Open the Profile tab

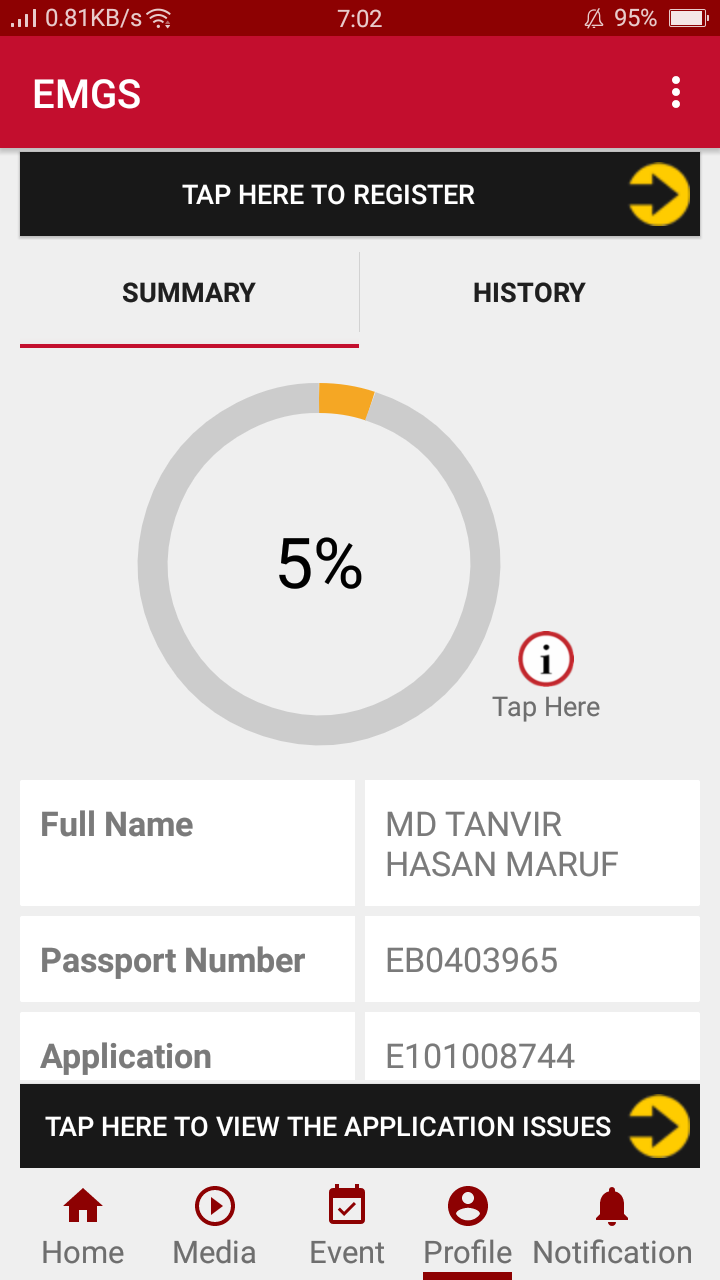pyautogui.click(x=468, y=1226)
